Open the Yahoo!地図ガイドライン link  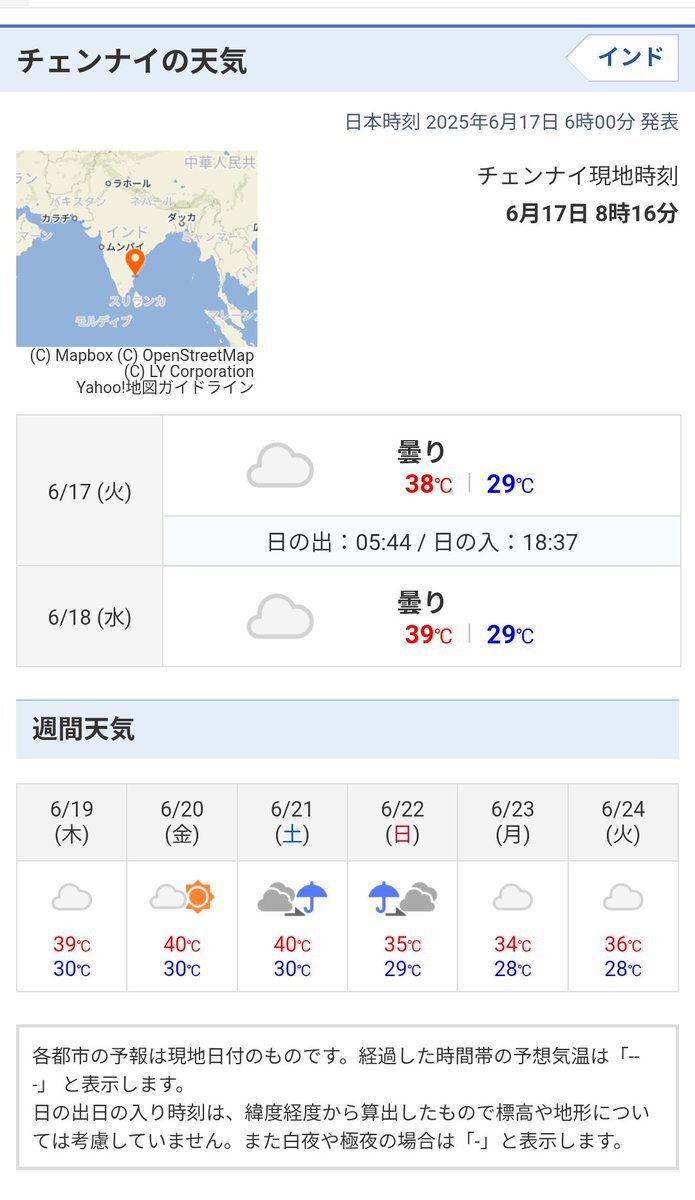(x=165, y=387)
